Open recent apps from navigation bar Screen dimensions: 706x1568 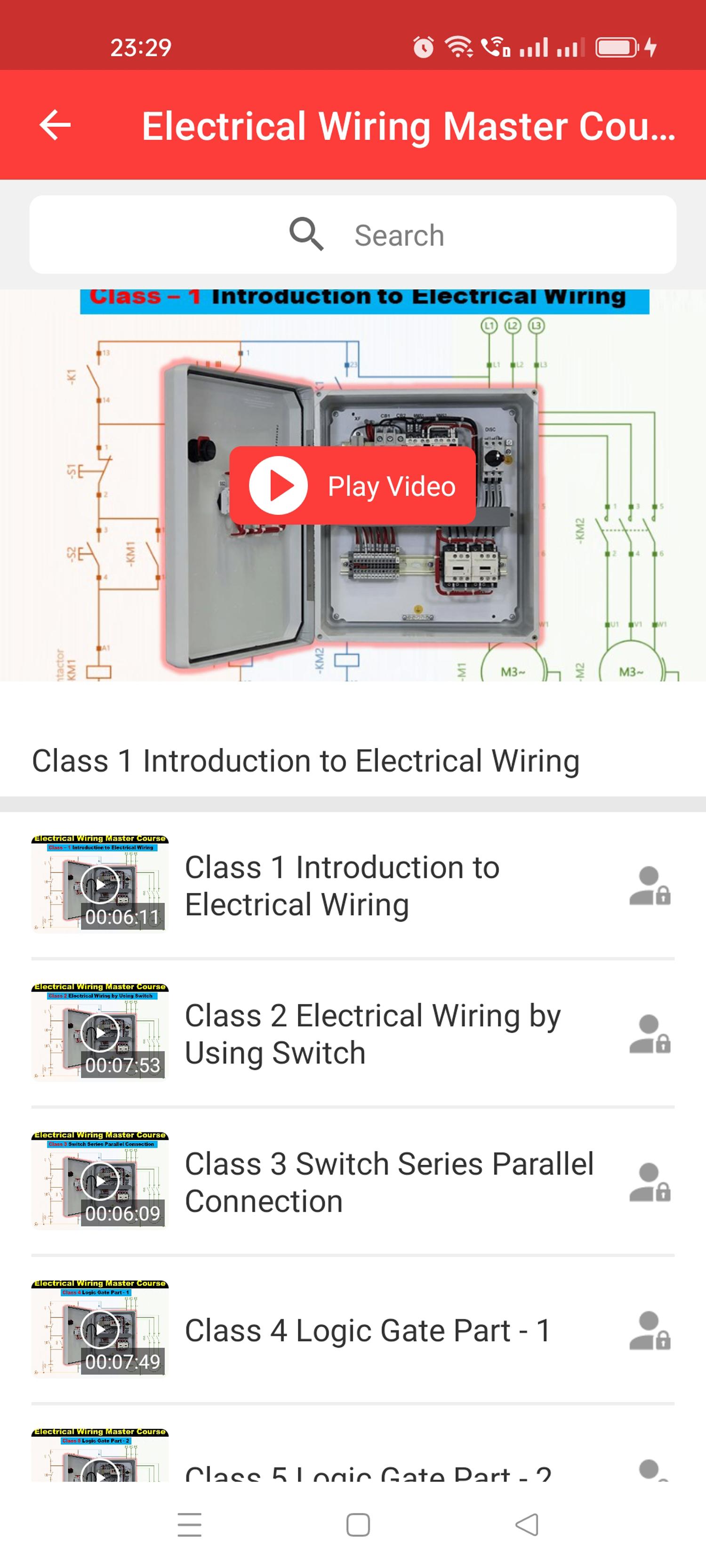point(190,1525)
